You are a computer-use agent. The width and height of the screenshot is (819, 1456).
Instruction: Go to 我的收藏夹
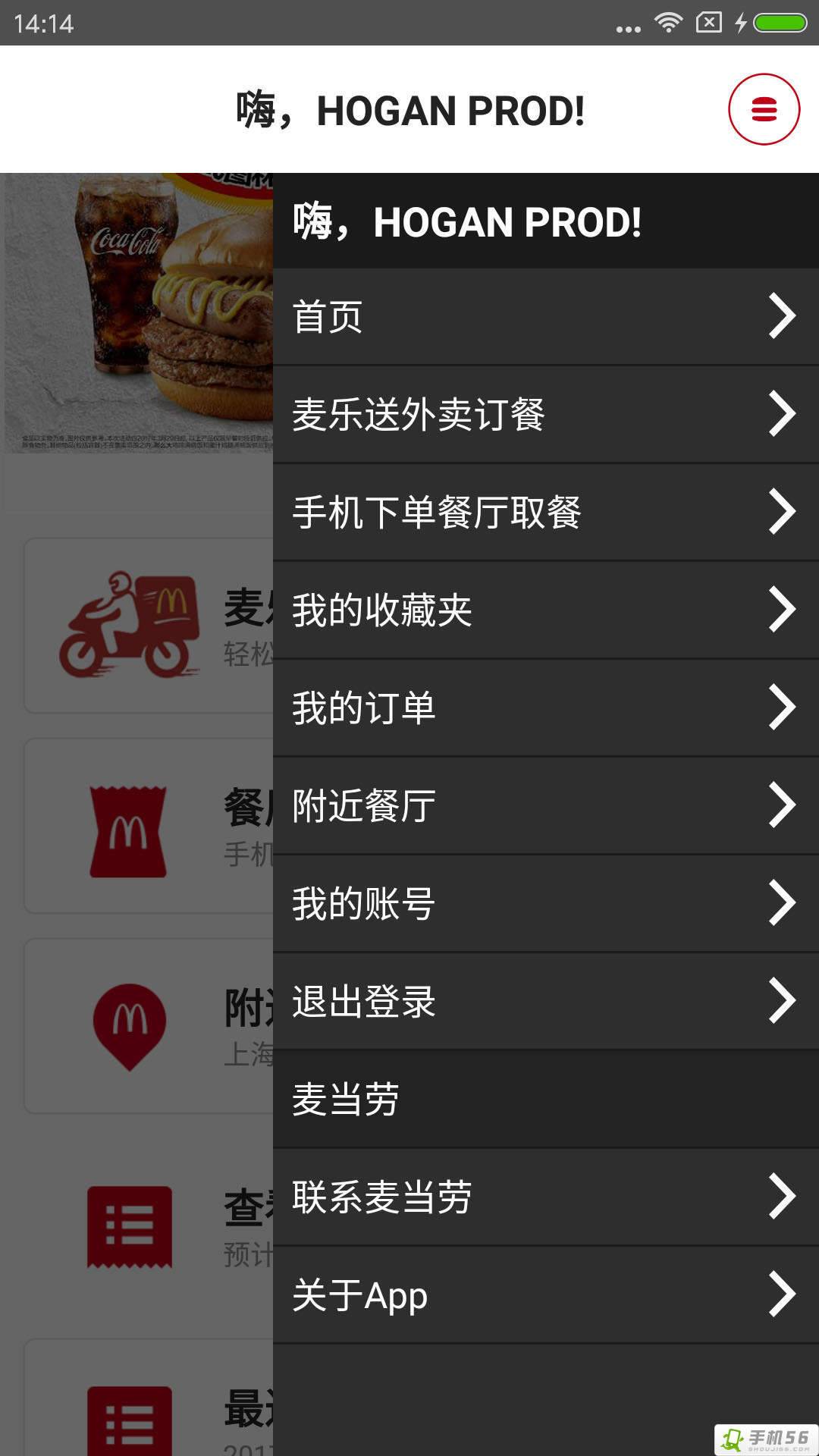(544, 610)
